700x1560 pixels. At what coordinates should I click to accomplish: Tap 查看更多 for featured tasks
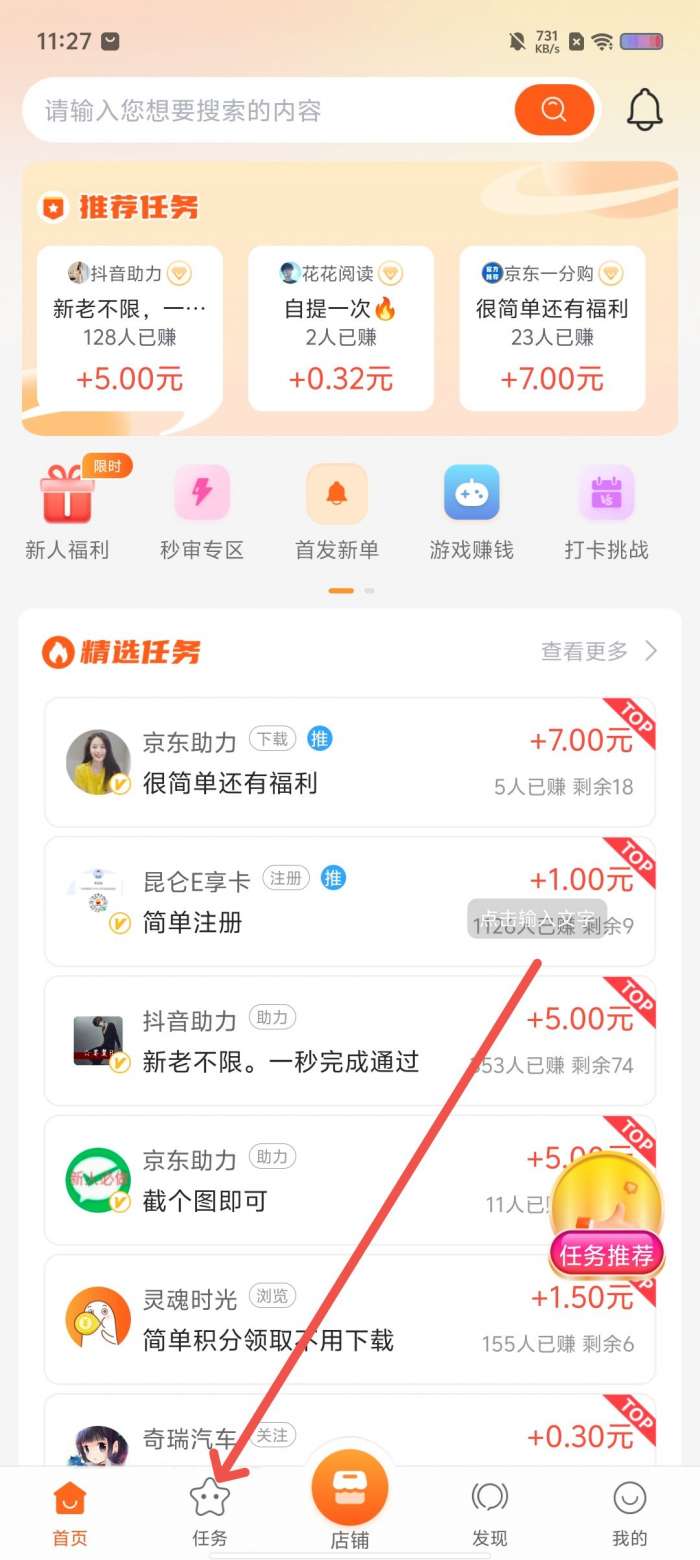[599, 652]
